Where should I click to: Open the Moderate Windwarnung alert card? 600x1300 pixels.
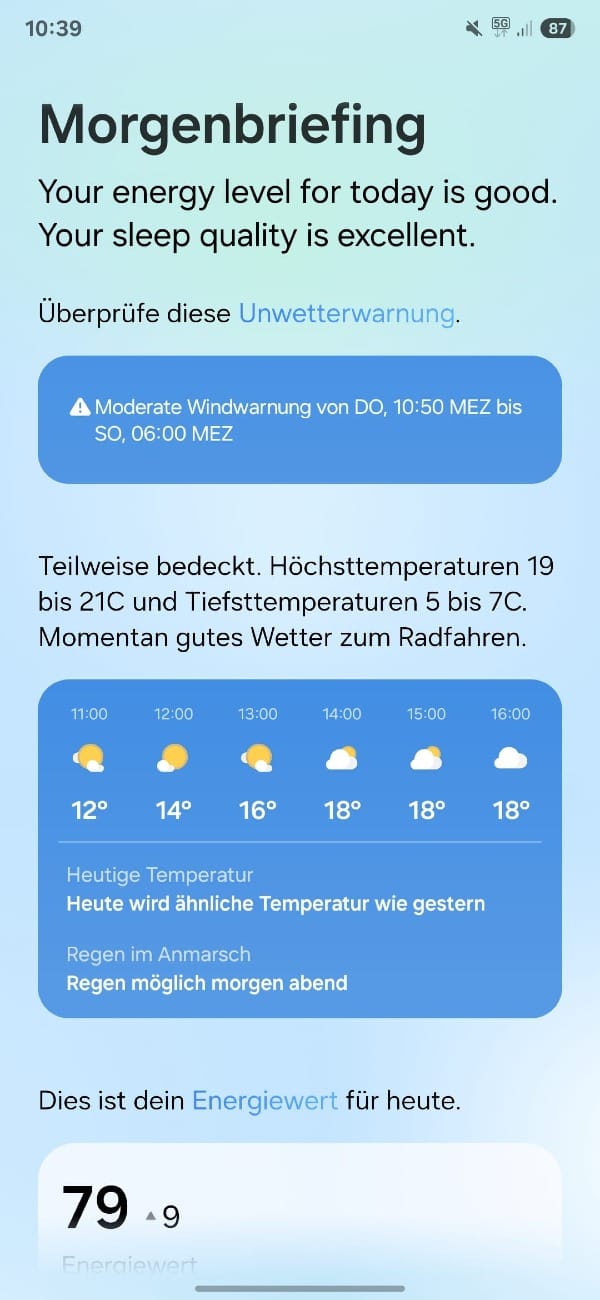point(300,420)
